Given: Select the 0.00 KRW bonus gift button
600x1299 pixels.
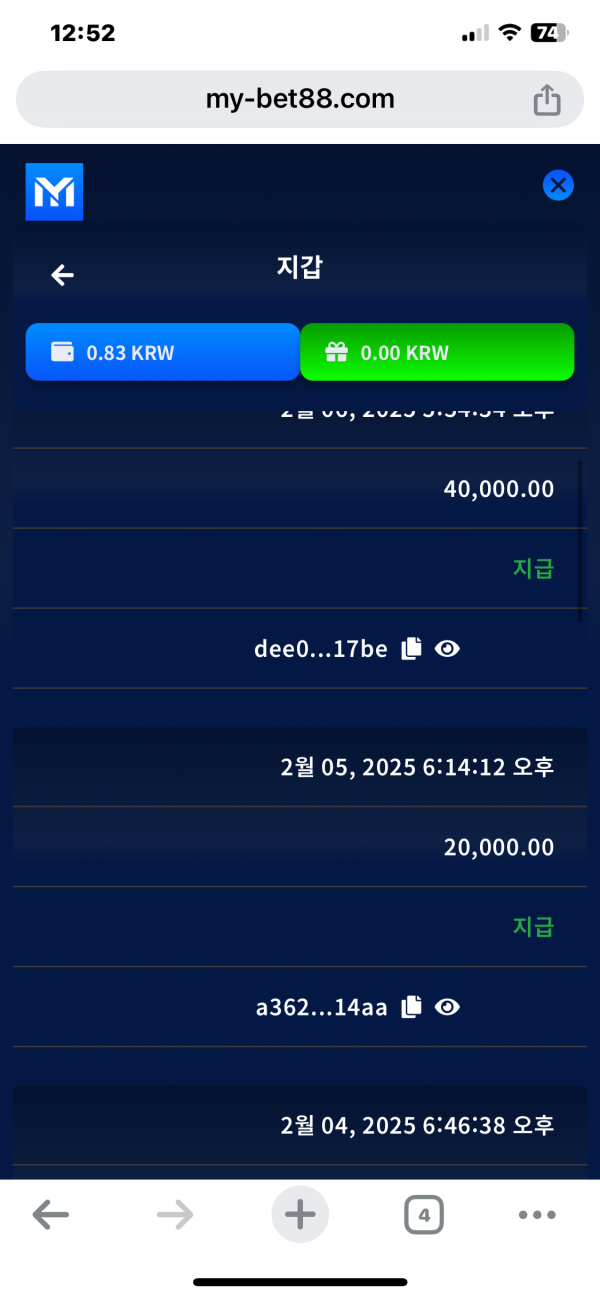Looking at the screenshot, I should tap(437, 352).
